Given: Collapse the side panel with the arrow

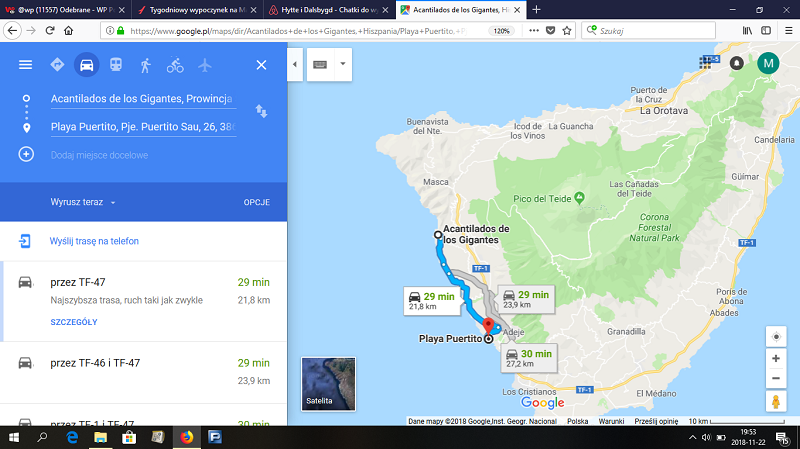Looking at the screenshot, I should coord(295,64).
